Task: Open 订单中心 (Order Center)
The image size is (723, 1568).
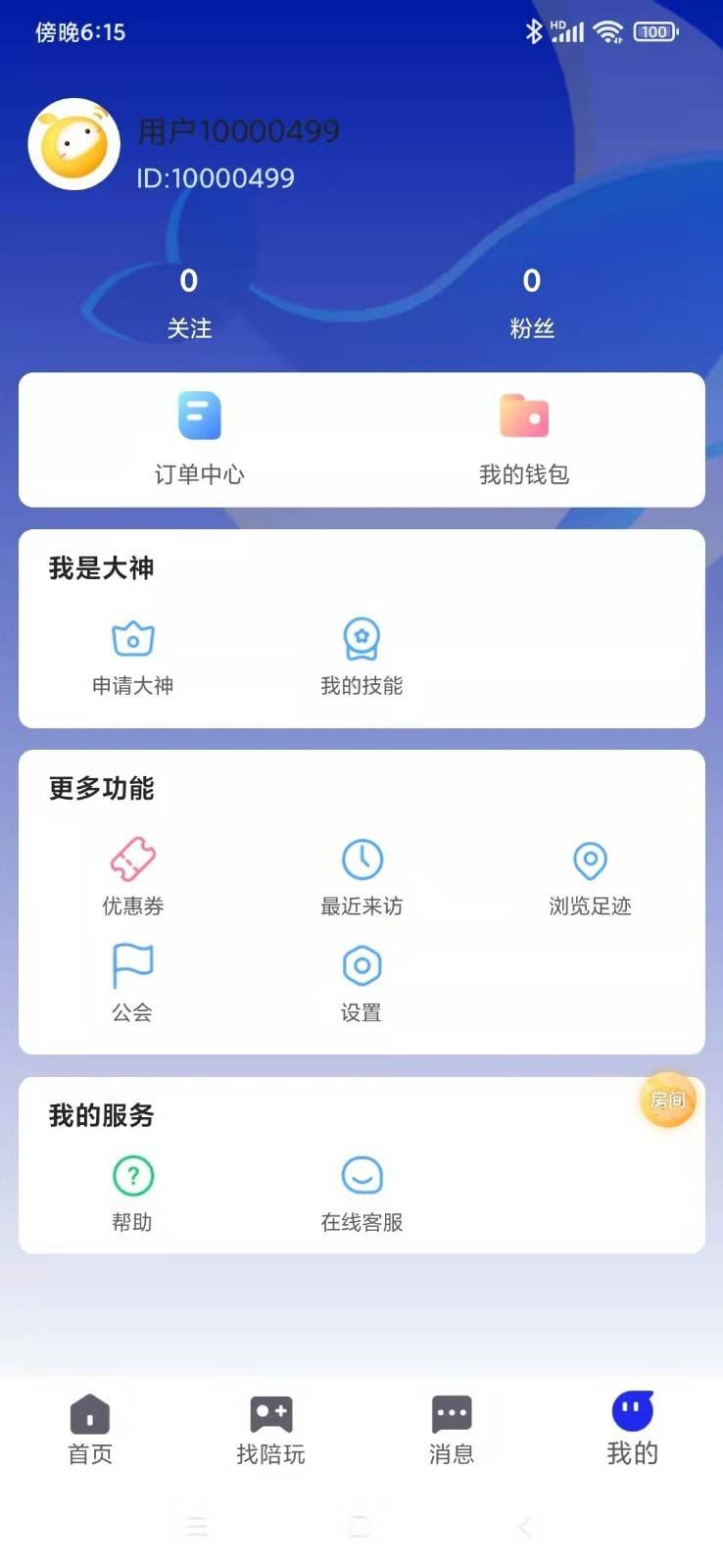Action: [x=198, y=438]
